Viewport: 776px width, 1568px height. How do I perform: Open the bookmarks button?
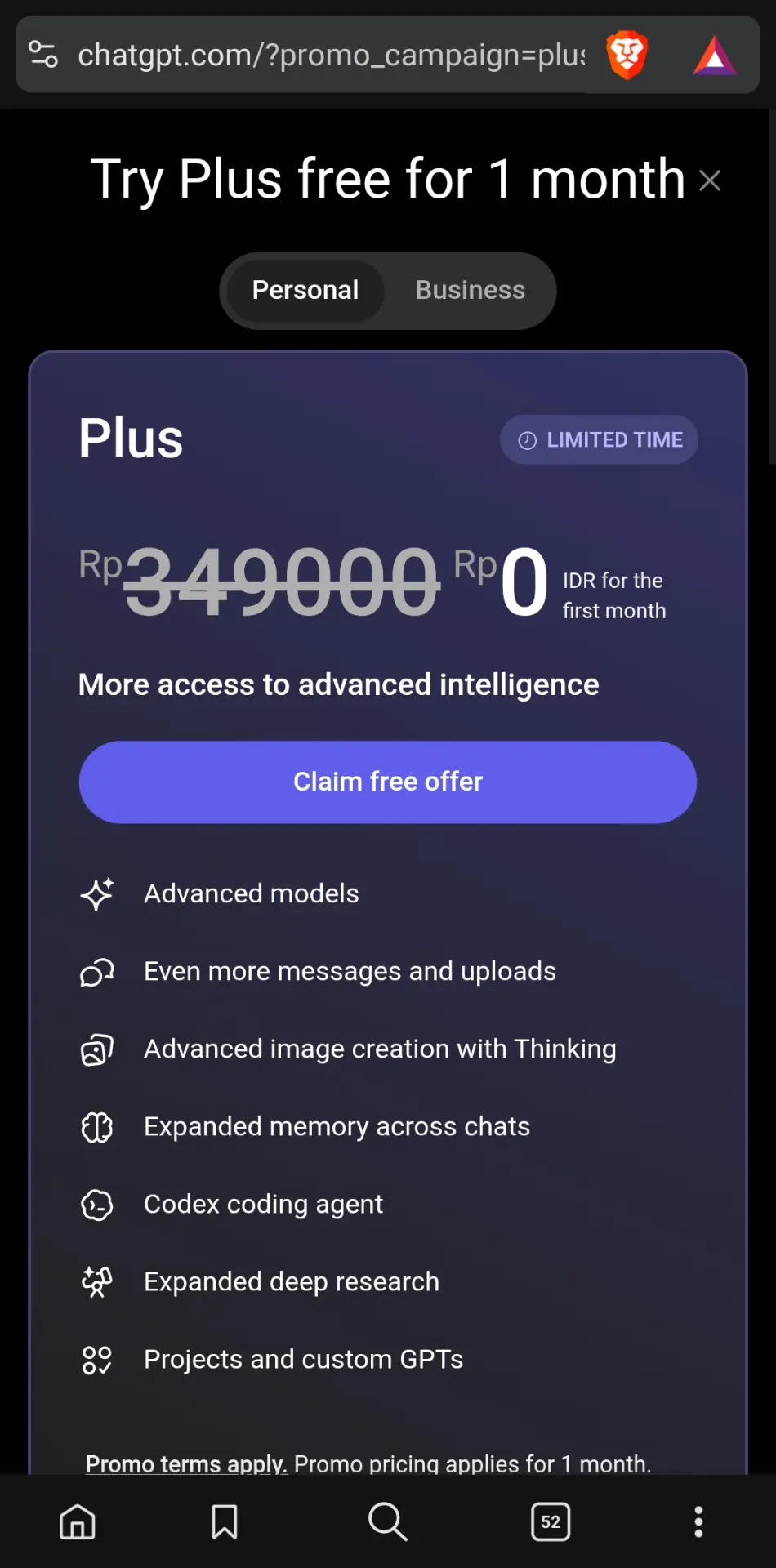[225, 1521]
